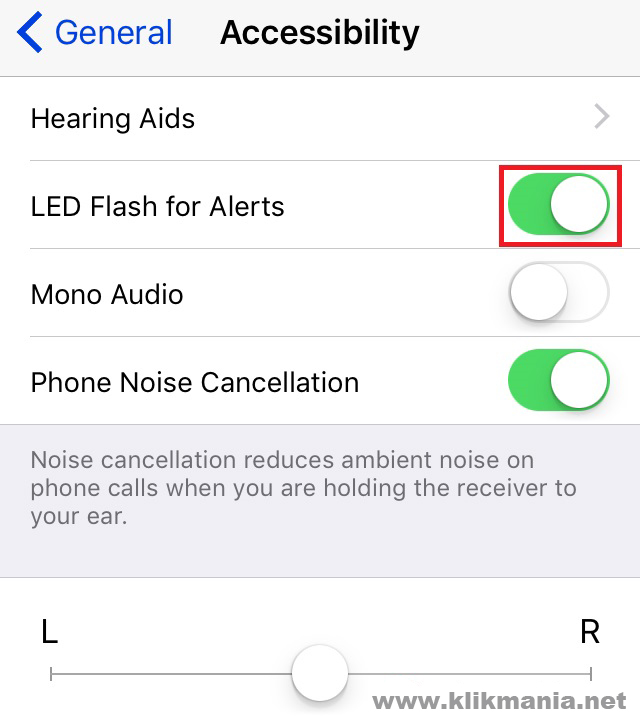Turn off LED Flash for Alerts
This screenshot has width=640, height=720.
(559, 206)
